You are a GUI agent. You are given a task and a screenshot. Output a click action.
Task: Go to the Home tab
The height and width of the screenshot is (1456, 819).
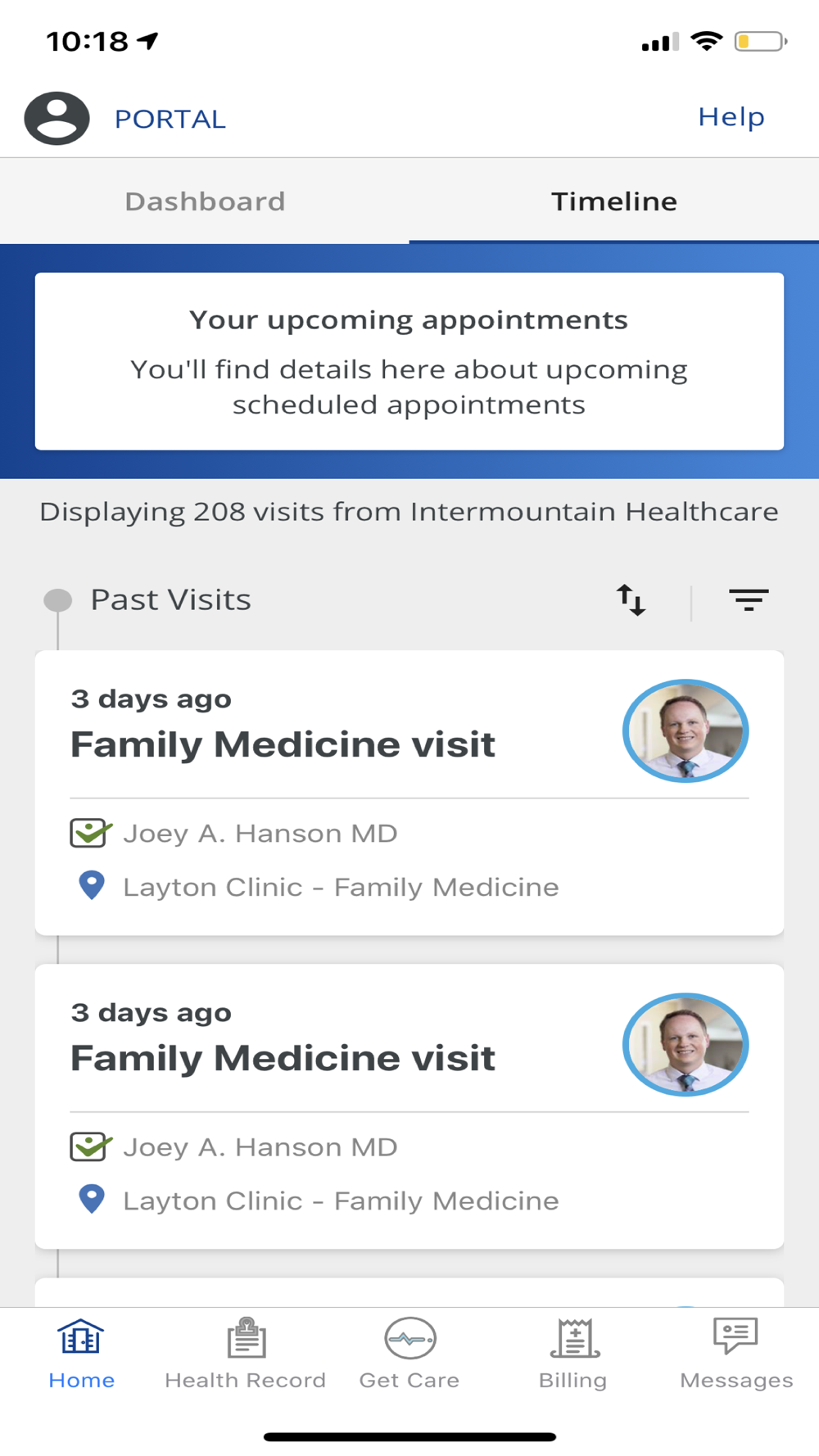point(81,1354)
